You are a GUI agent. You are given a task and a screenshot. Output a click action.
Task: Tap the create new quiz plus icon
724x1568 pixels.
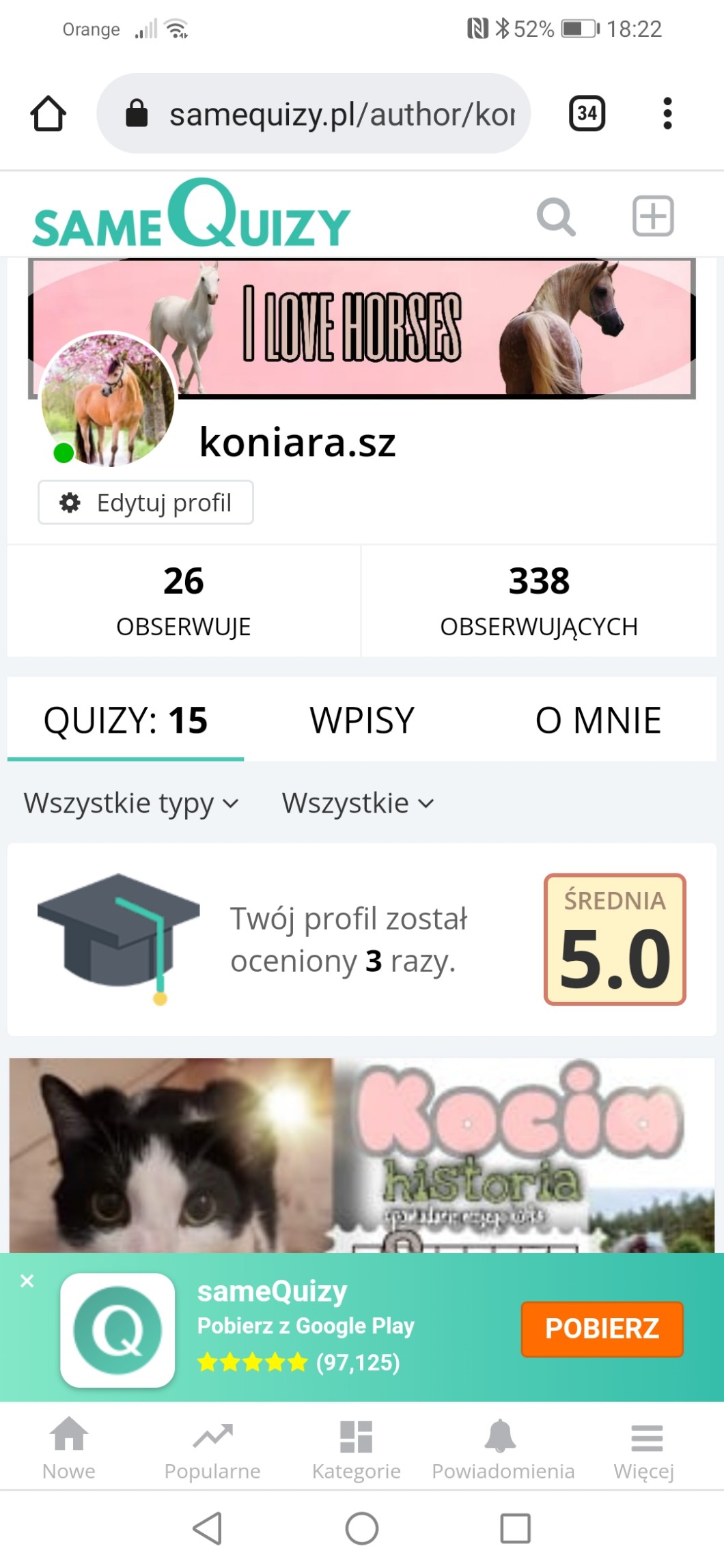(x=653, y=216)
